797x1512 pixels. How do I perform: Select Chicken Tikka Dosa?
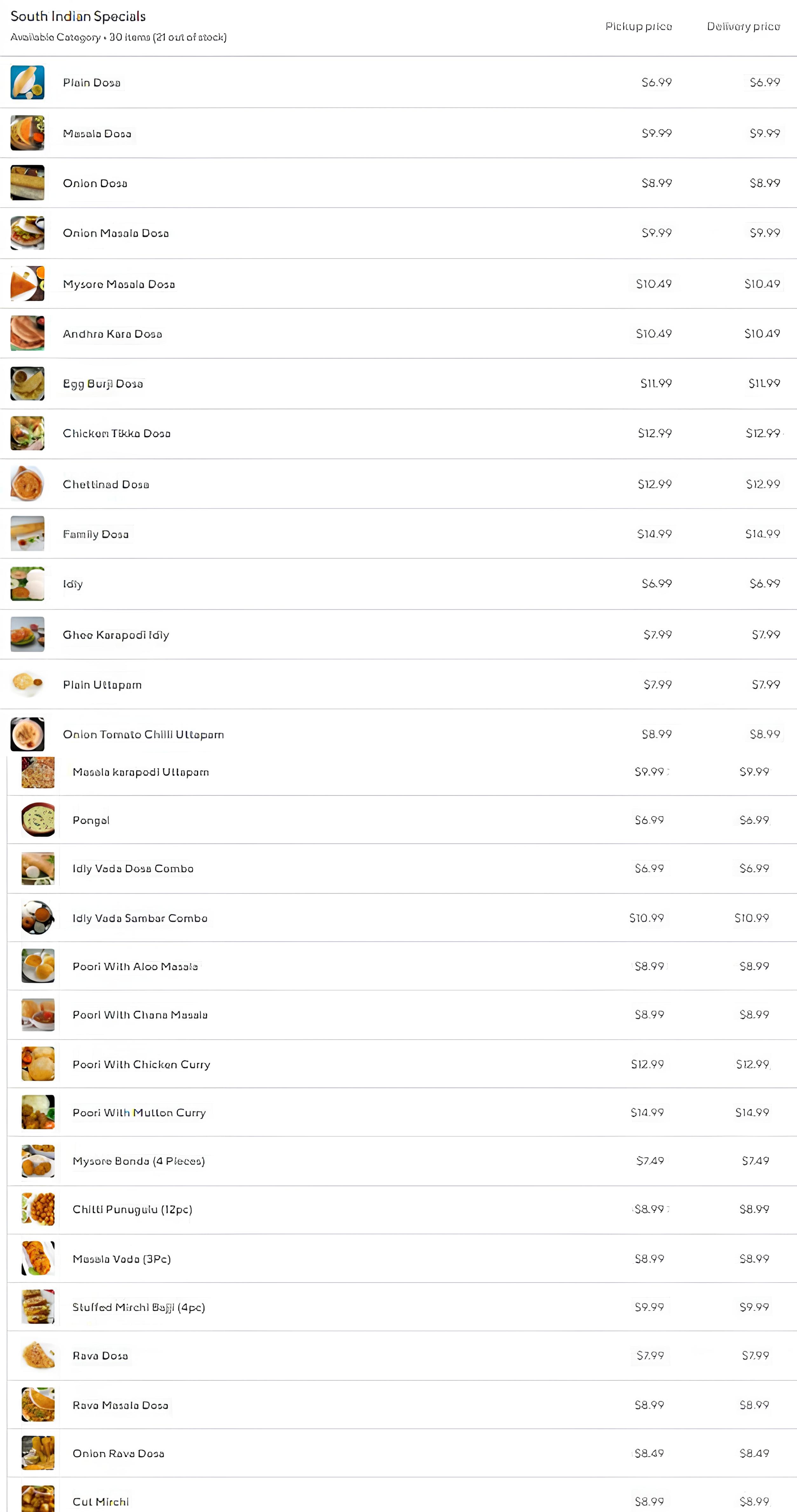[x=398, y=434]
